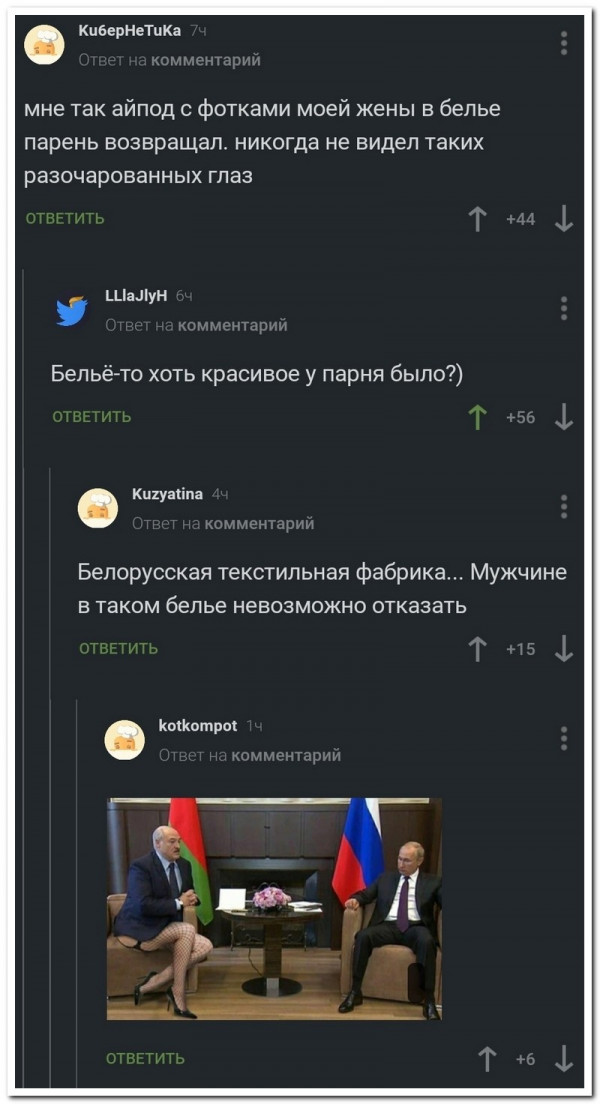Open kotkompot's user profile
Viewport: 600px width, 1104px height.
click(197, 725)
